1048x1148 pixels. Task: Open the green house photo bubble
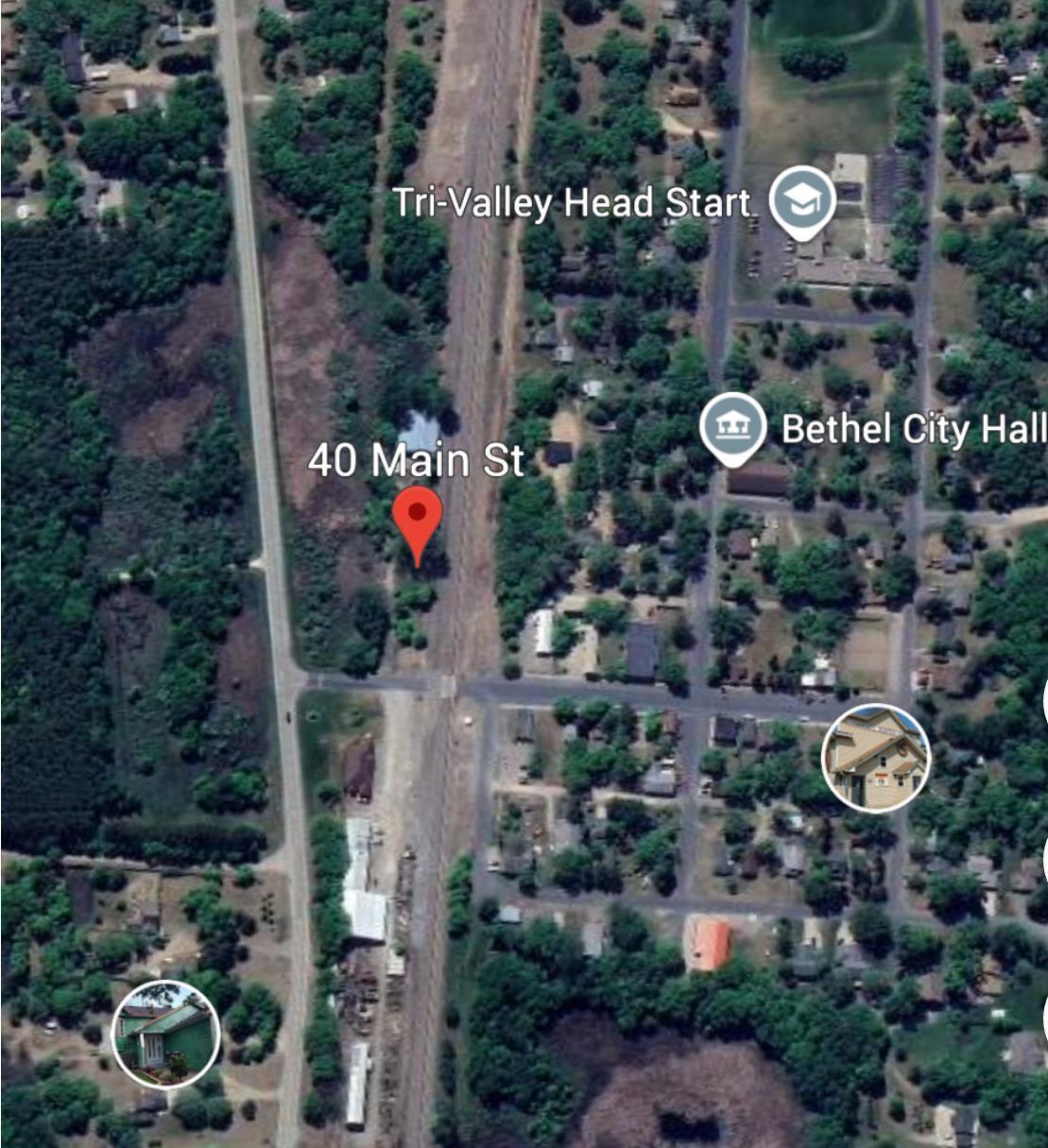pos(166,1035)
